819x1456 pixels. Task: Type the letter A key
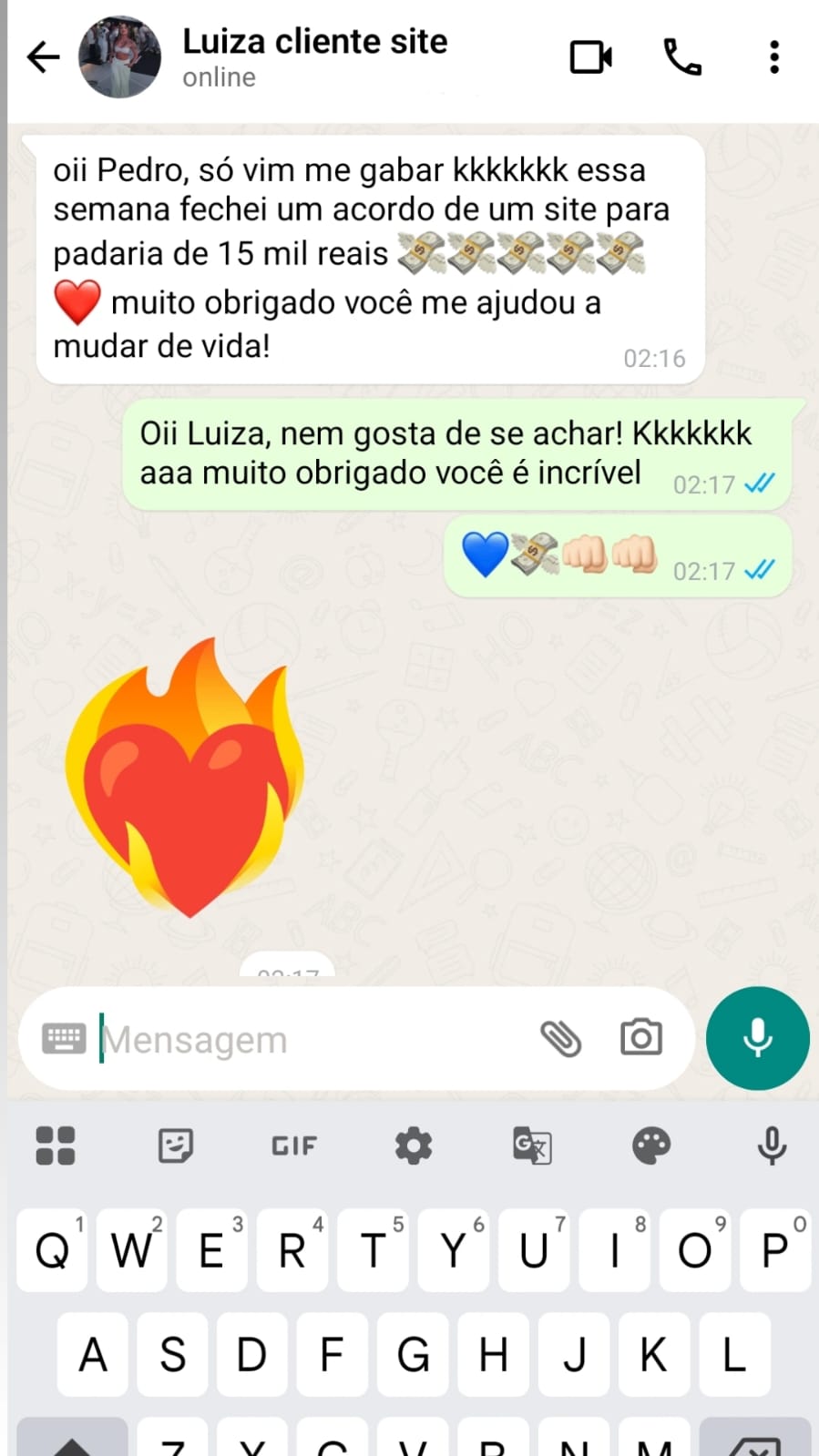point(93,1354)
